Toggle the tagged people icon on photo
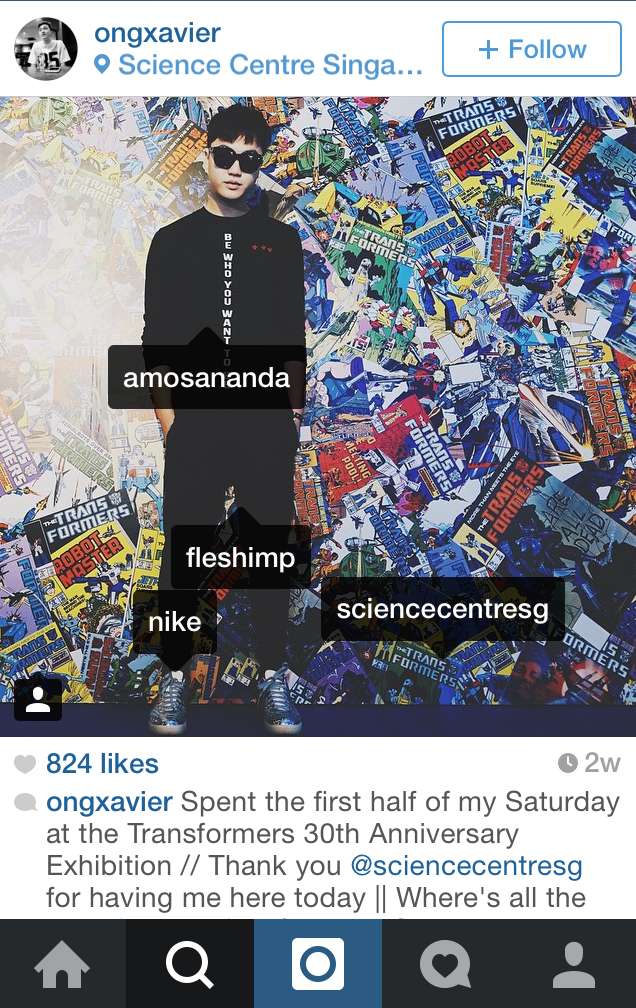 click(x=38, y=700)
